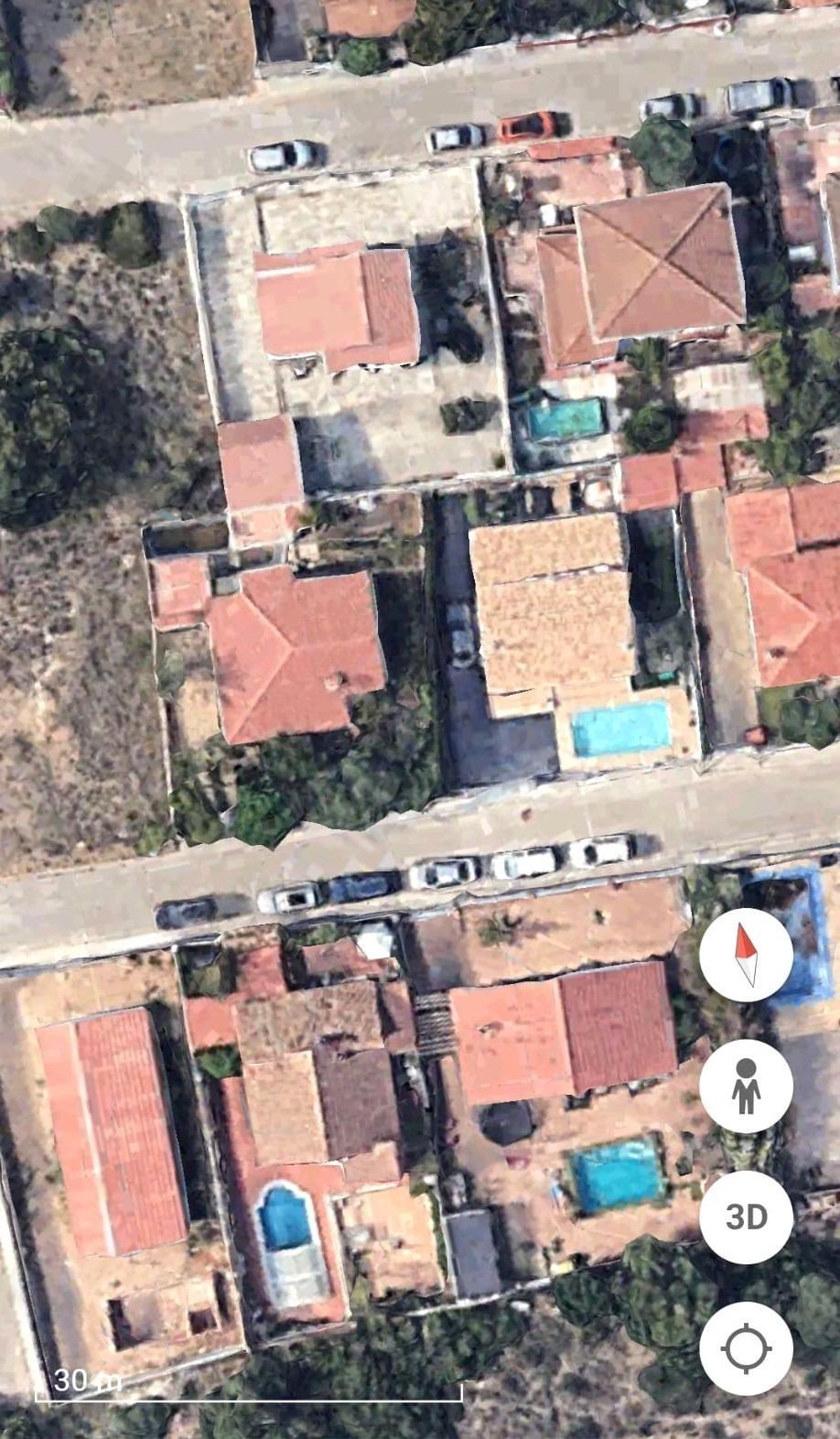Open Street View with the pegman button
This screenshot has width=840, height=1439.
pyautogui.click(x=746, y=1086)
